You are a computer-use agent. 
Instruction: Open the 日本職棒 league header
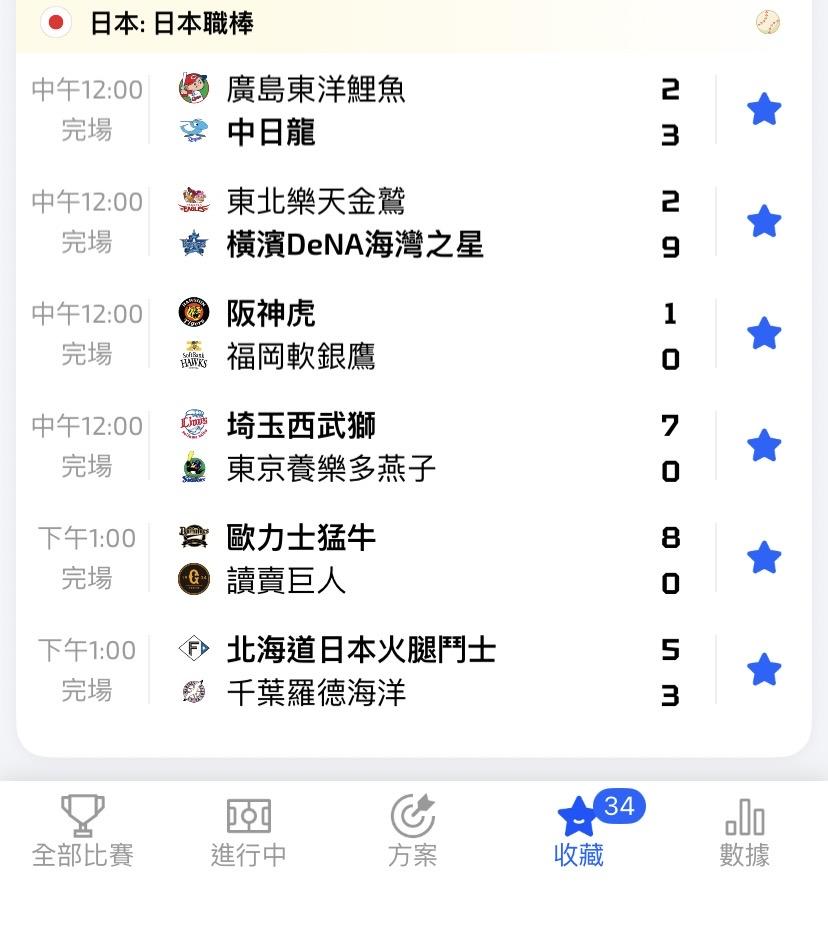172,23
